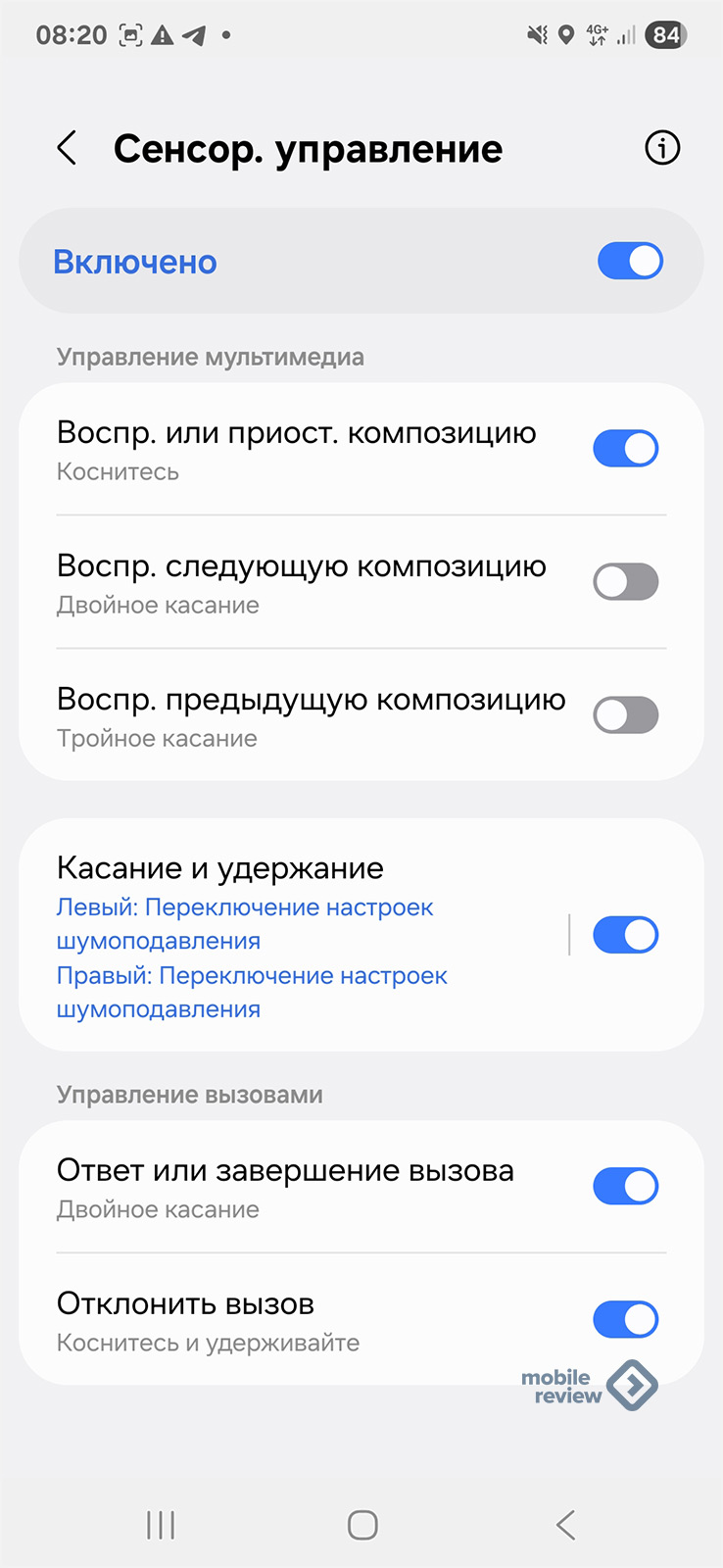
Task: Open the info icon in the header
Action: coord(662,149)
